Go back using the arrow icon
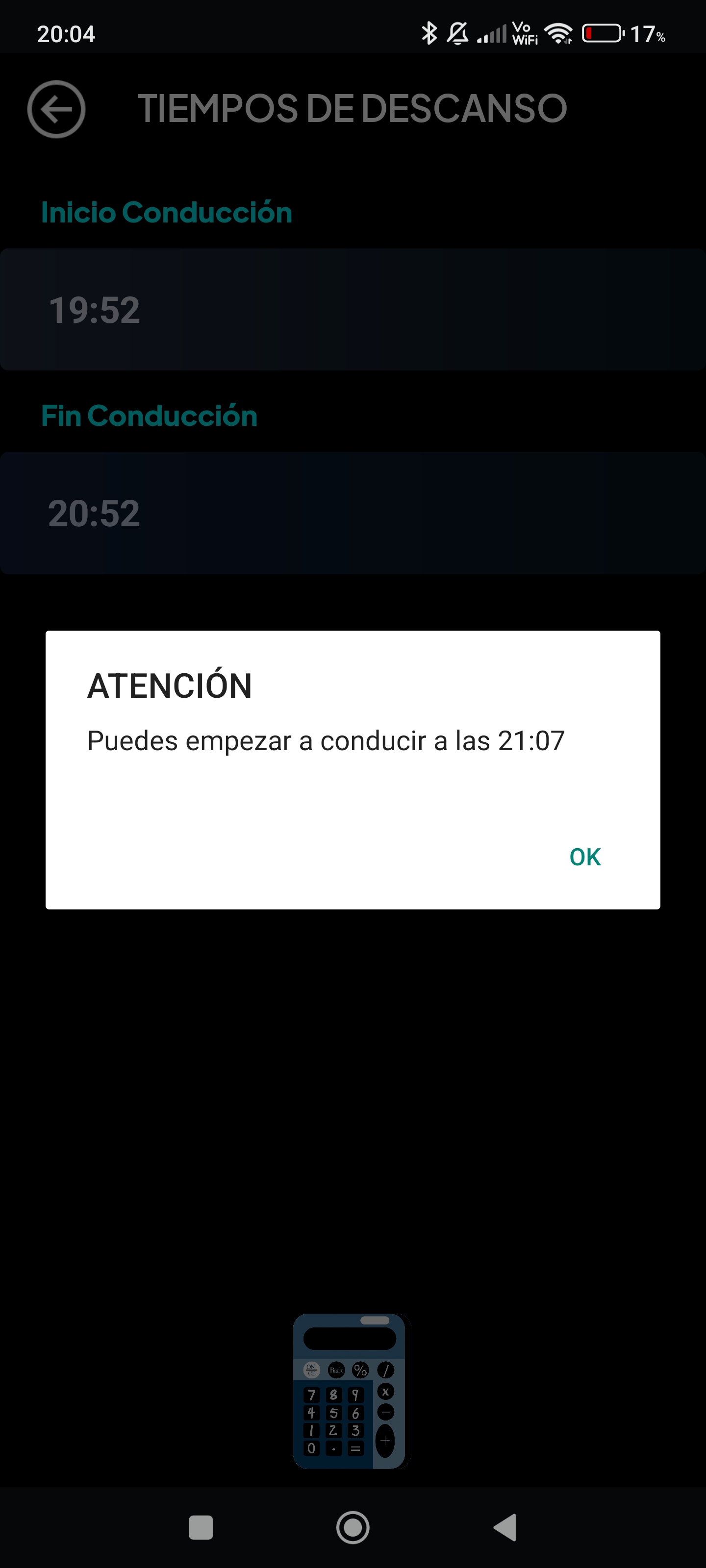The width and height of the screenshot is (706, 1568). pos(56,110)
